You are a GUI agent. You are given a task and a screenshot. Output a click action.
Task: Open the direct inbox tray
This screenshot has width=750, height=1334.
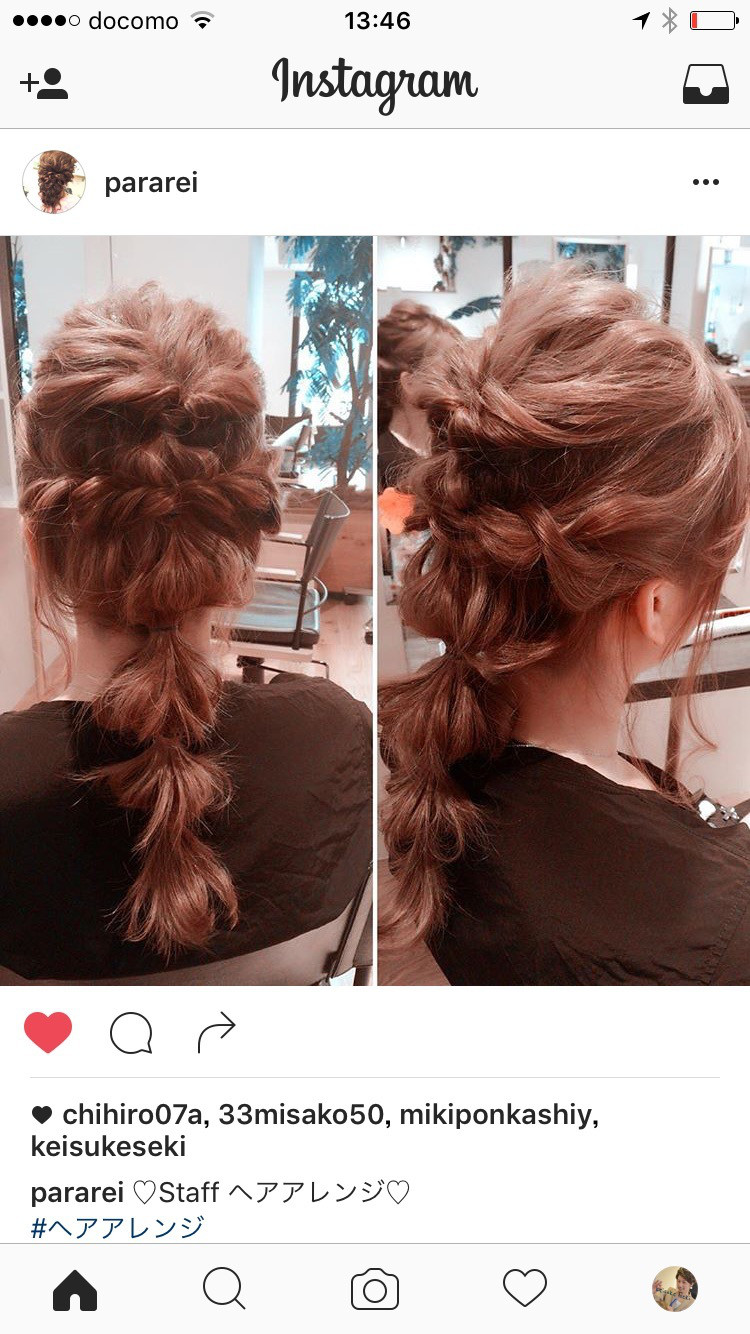pos(705,84)
